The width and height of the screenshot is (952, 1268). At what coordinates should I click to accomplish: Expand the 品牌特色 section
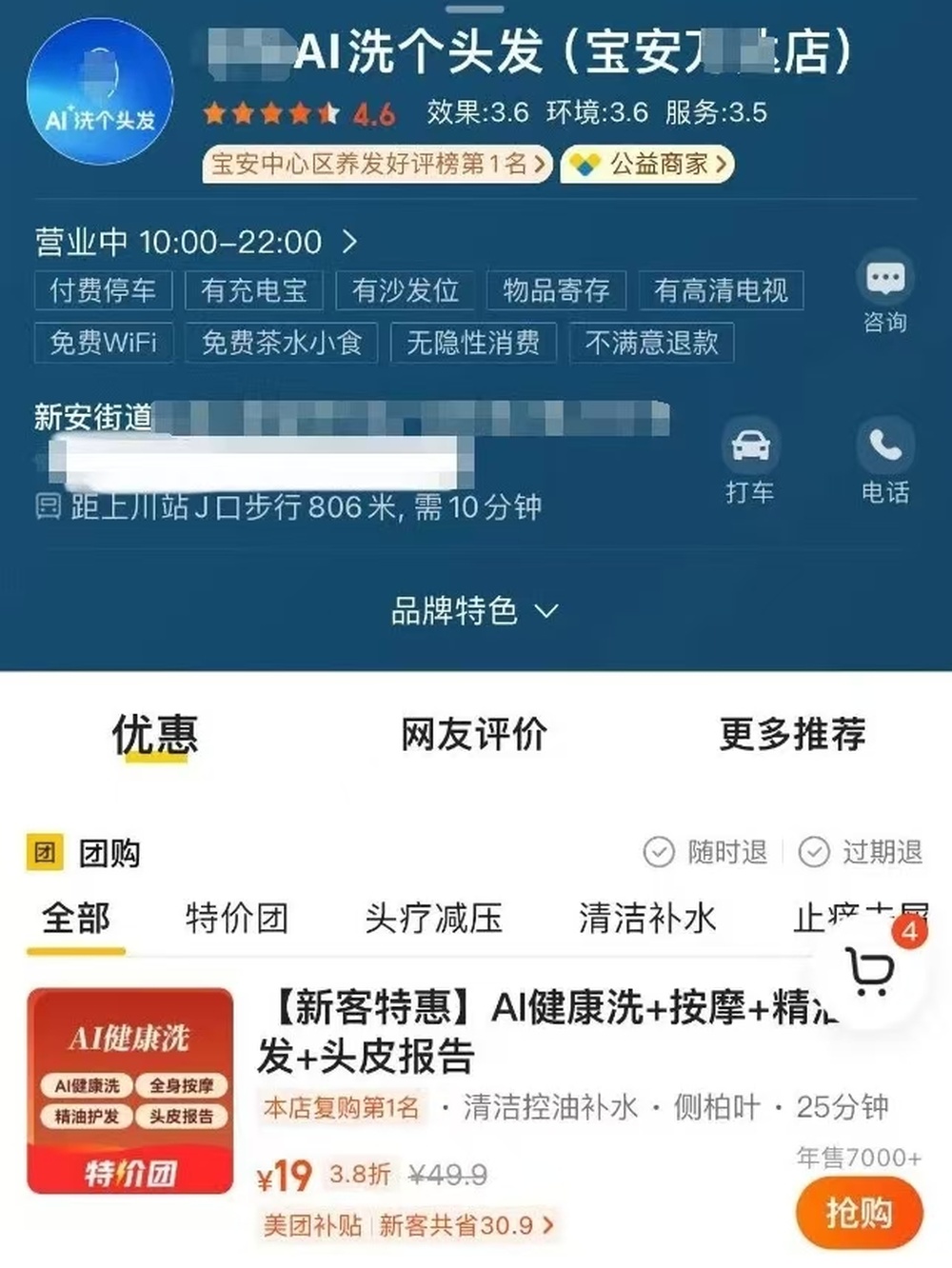click(x=473, y=610)
